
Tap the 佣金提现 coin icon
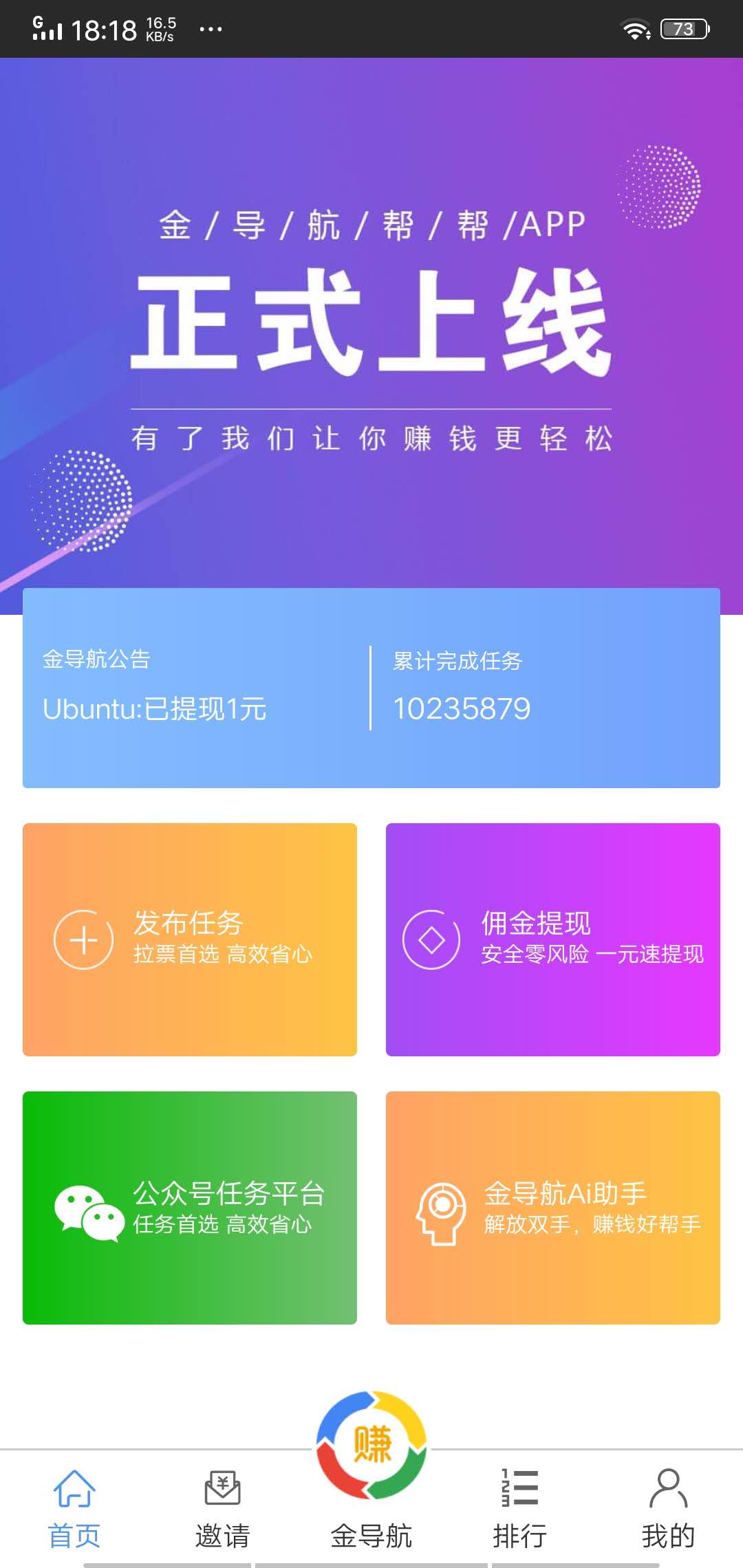[432, 939]
